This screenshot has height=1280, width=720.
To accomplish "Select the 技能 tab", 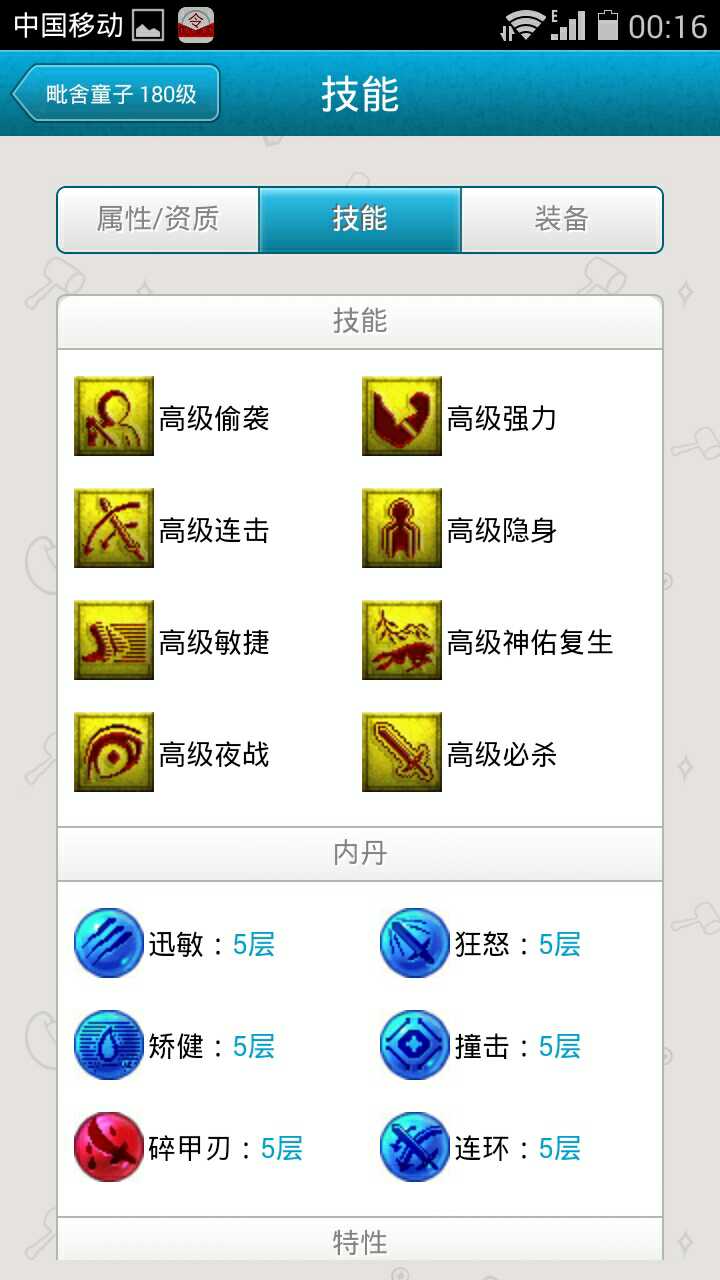I will coord(360,219).
